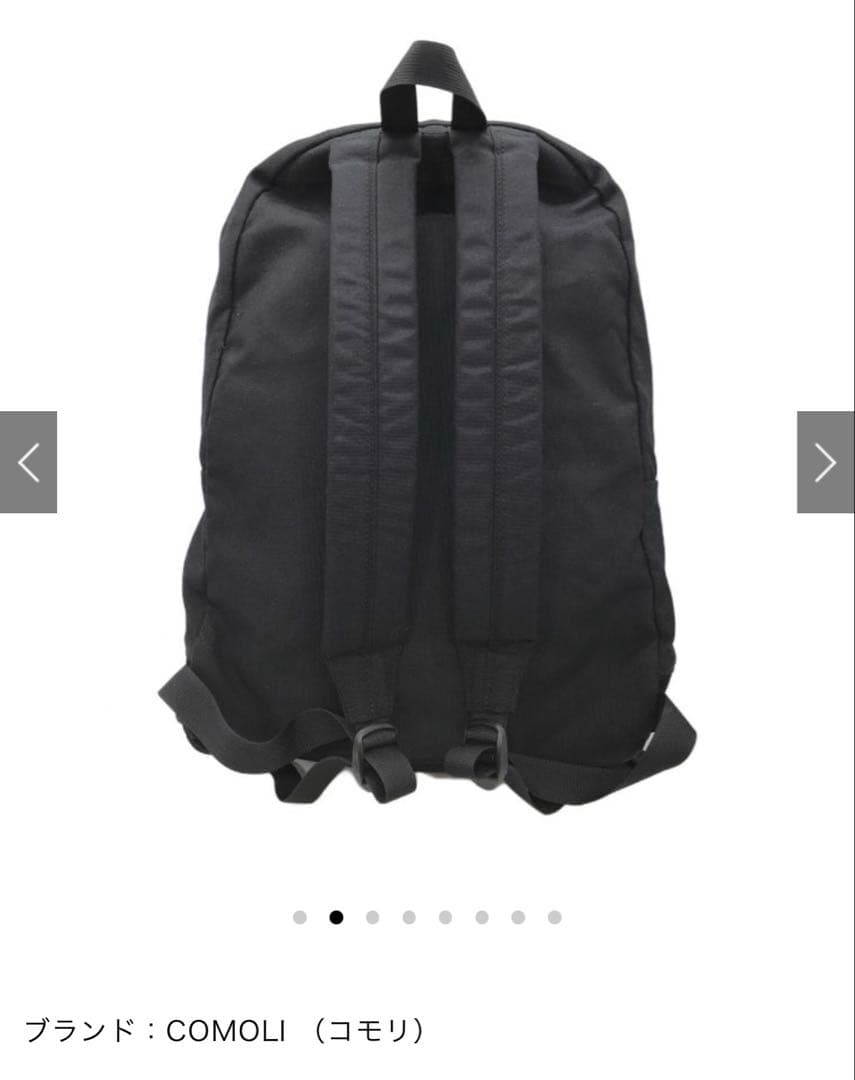Go to the previous product image
855x1080 pixels.
click(x=28, y=462)
